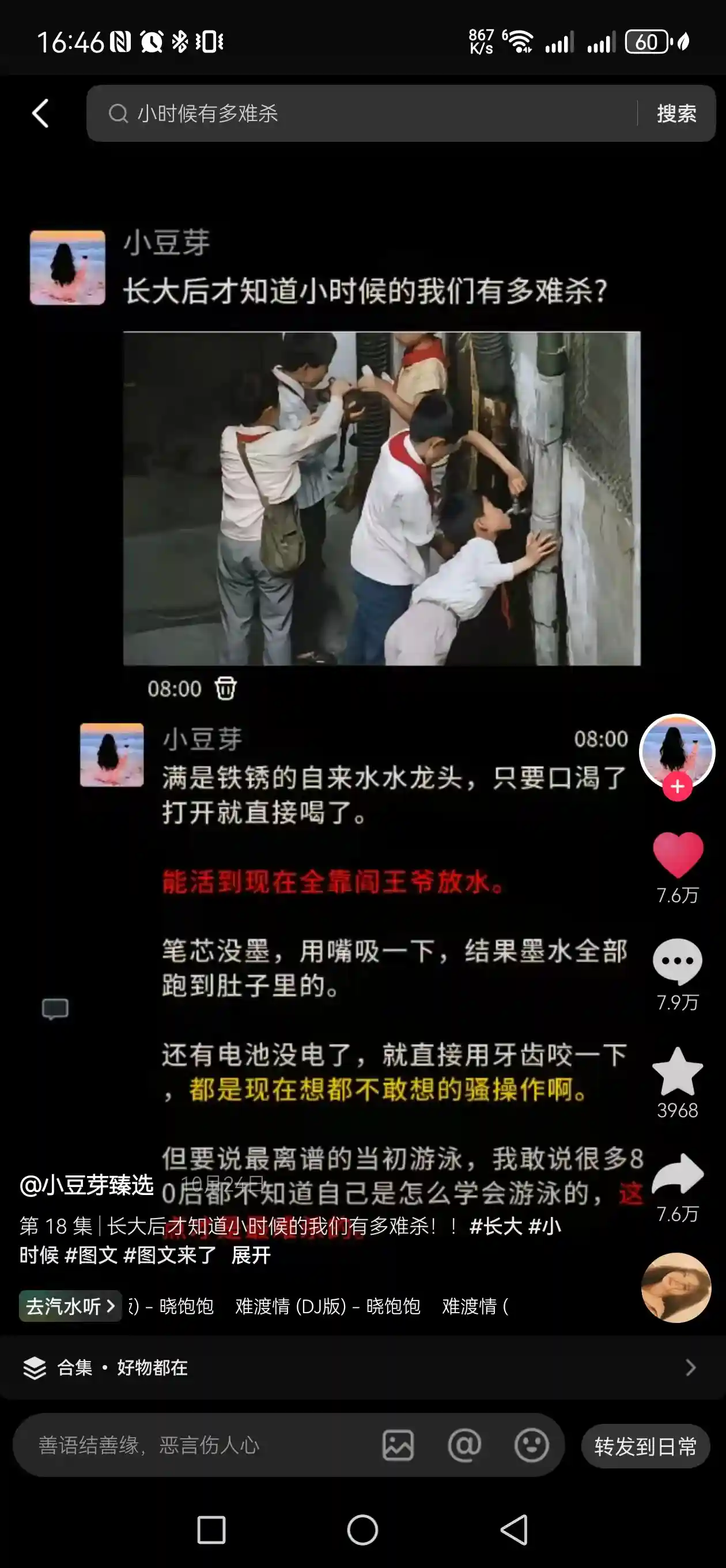Go back using the top-left arrow
The height and width of the screenshot is (1568, 726).
click(x=40, y=113)
